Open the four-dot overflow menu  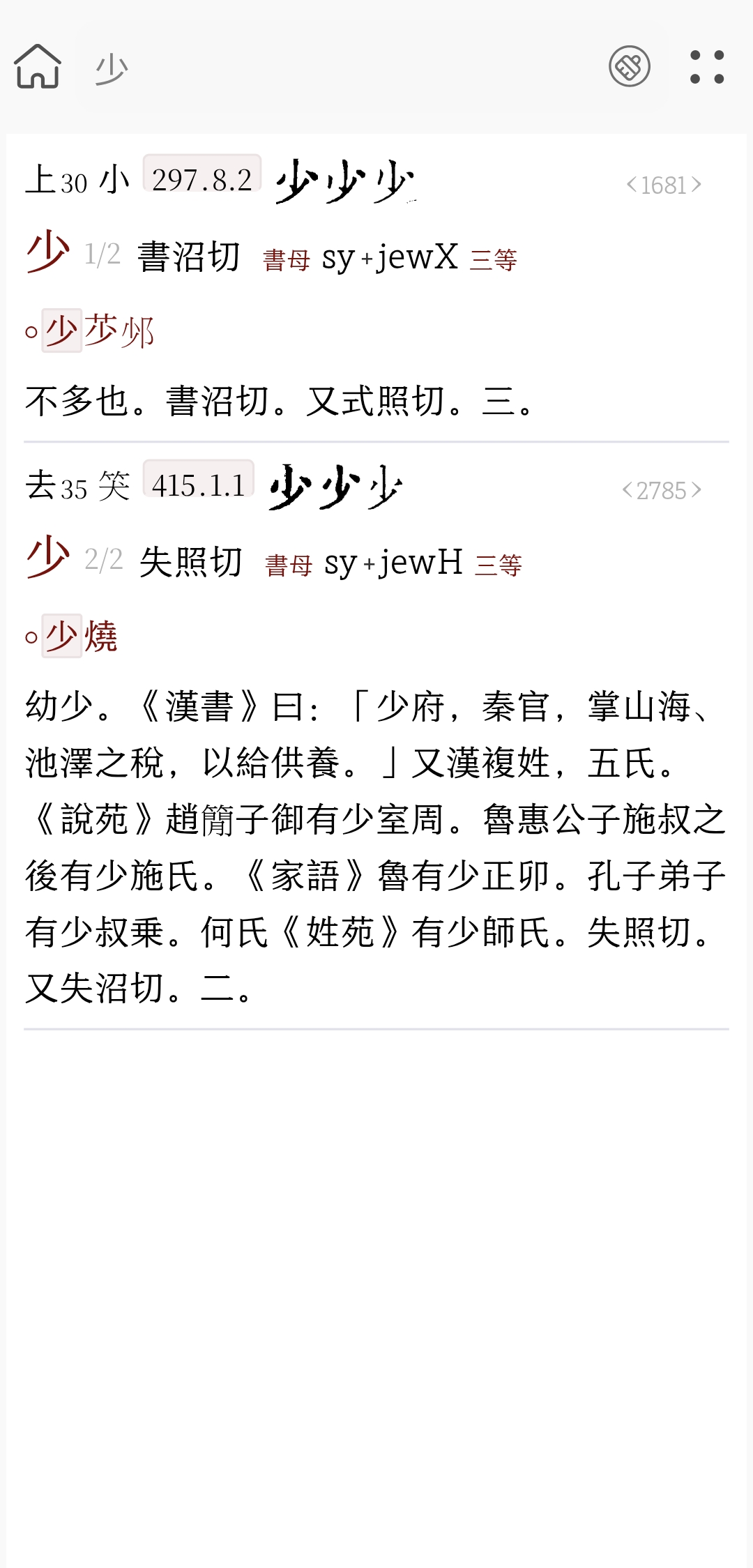click(706, 67)
